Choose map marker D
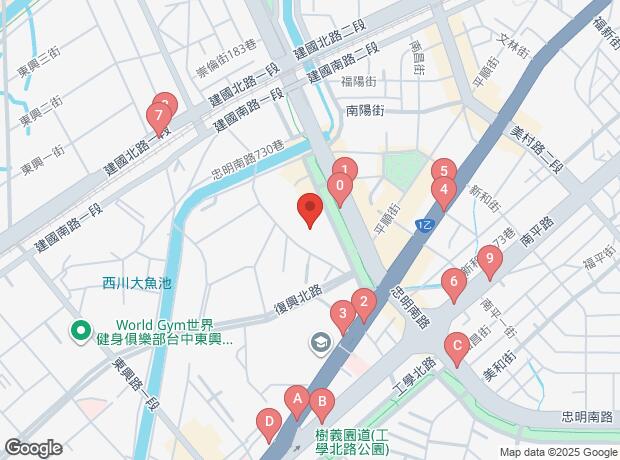This screenshot has height=460, width=620. point(269,426)
